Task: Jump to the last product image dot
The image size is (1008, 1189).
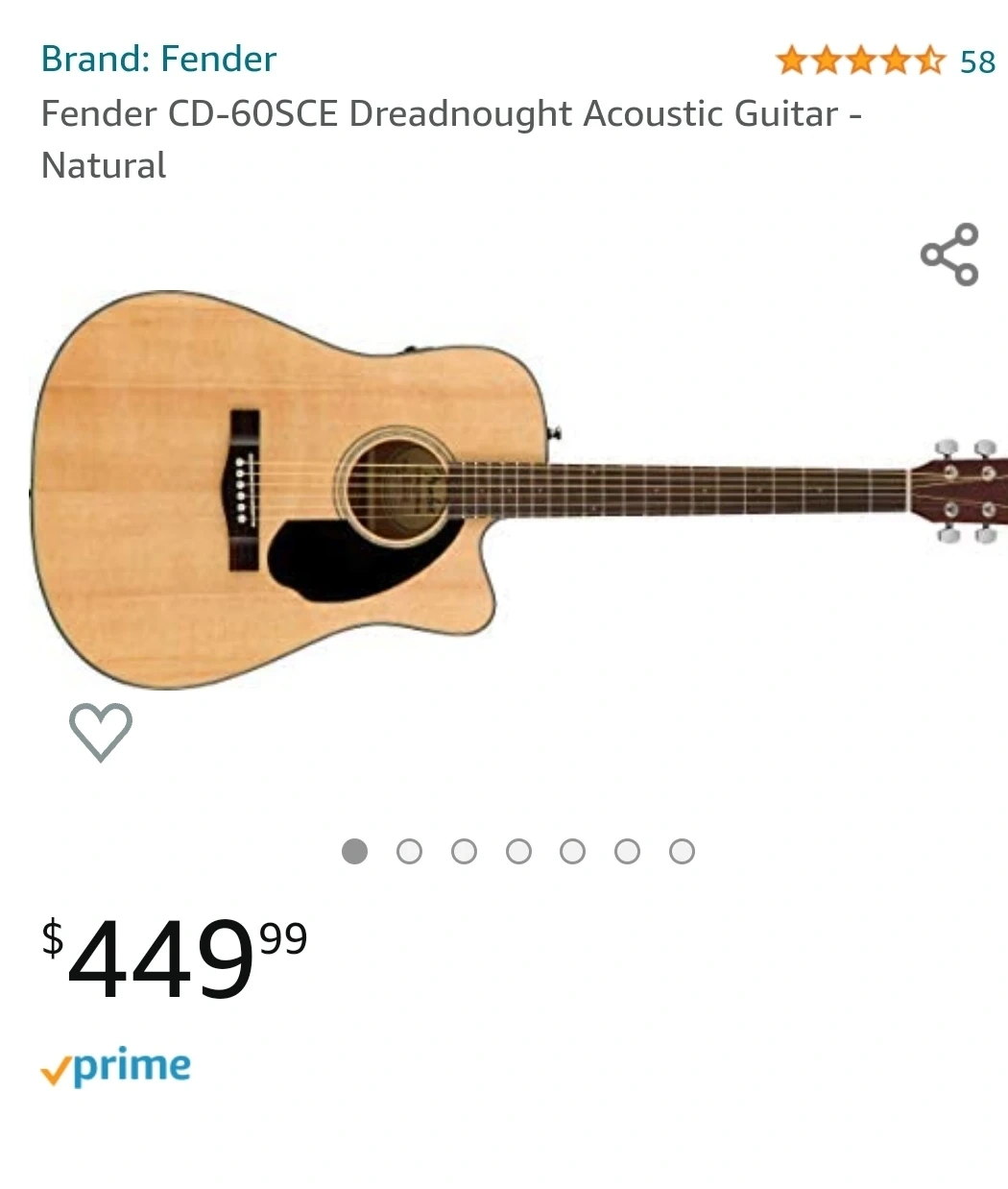Action: pos(682,852)
